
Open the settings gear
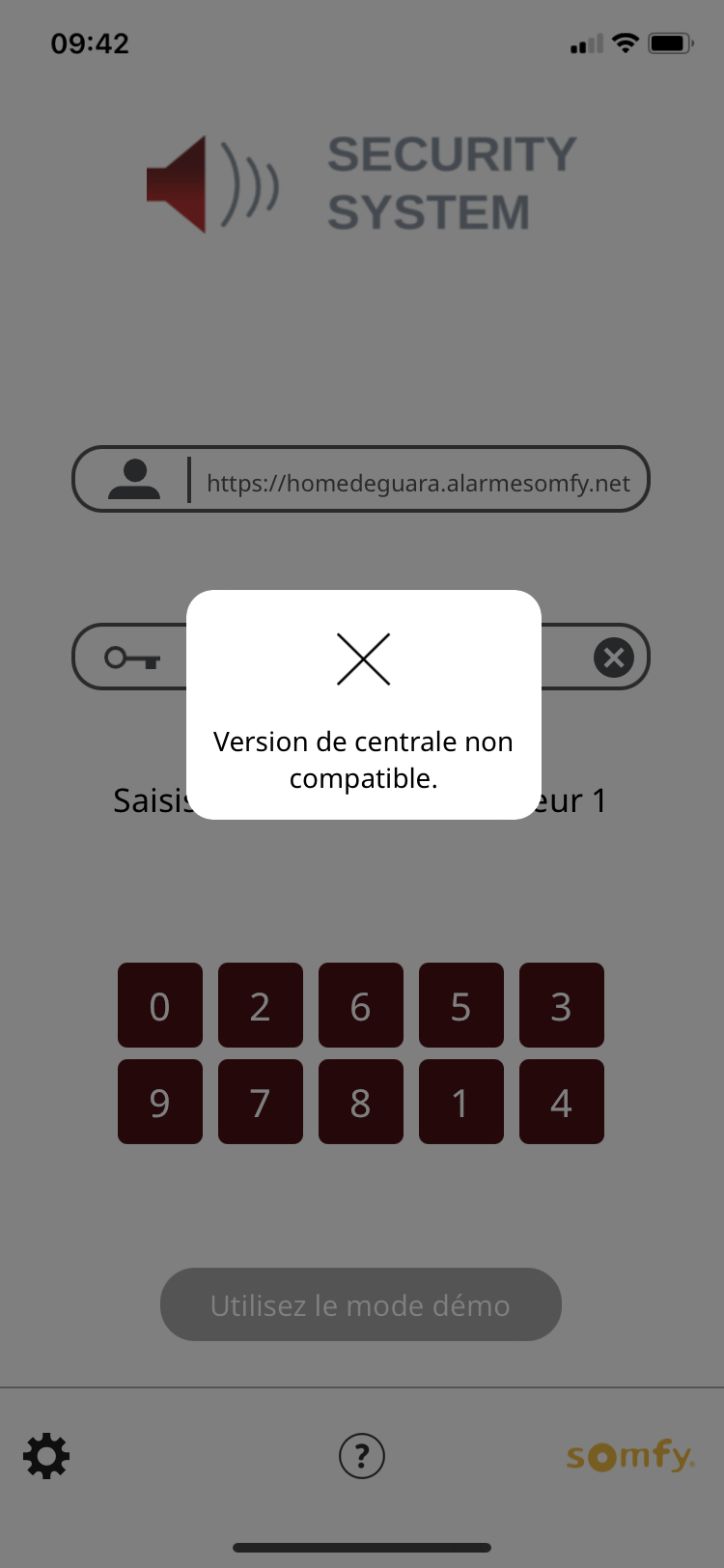[x=46, y=1456]
